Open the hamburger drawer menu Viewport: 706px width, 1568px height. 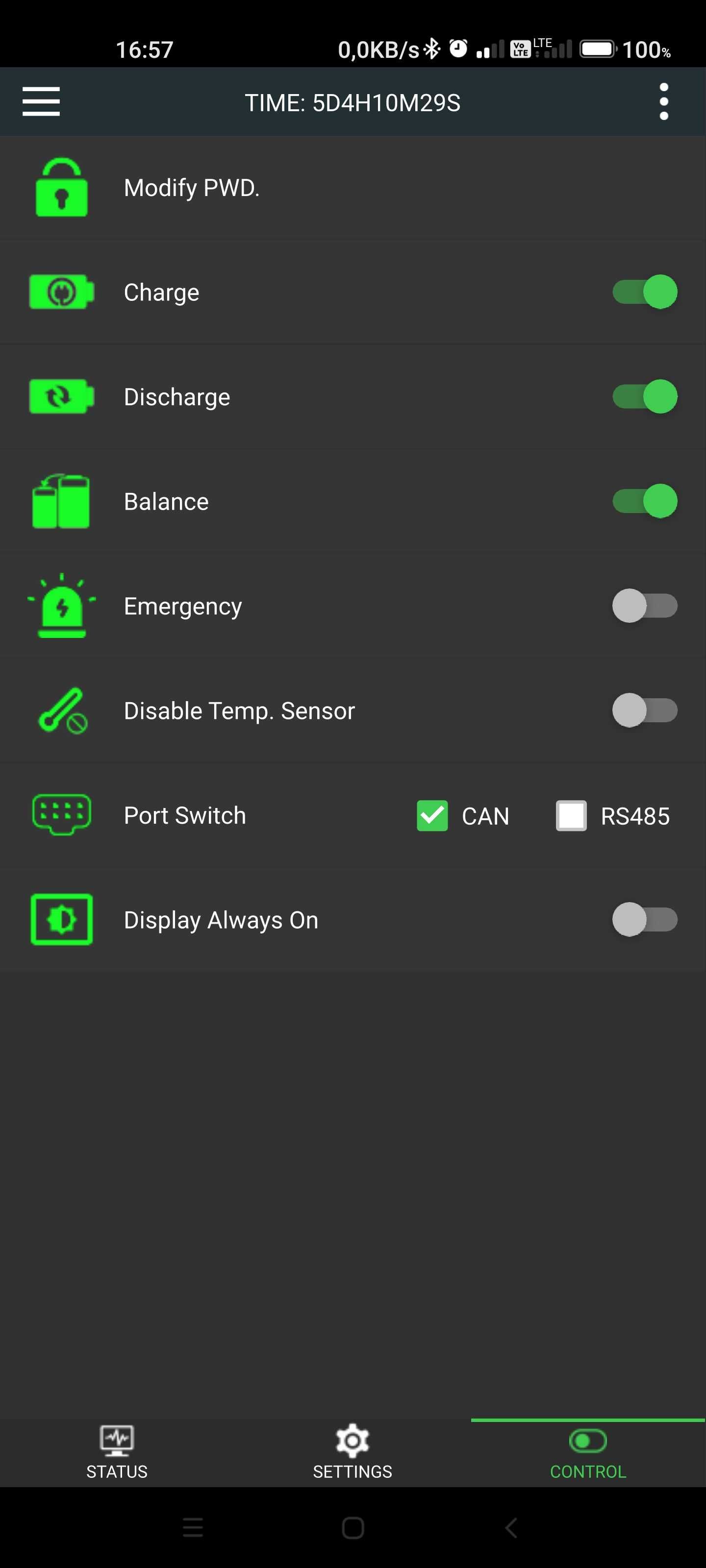(x=41, y=101)
